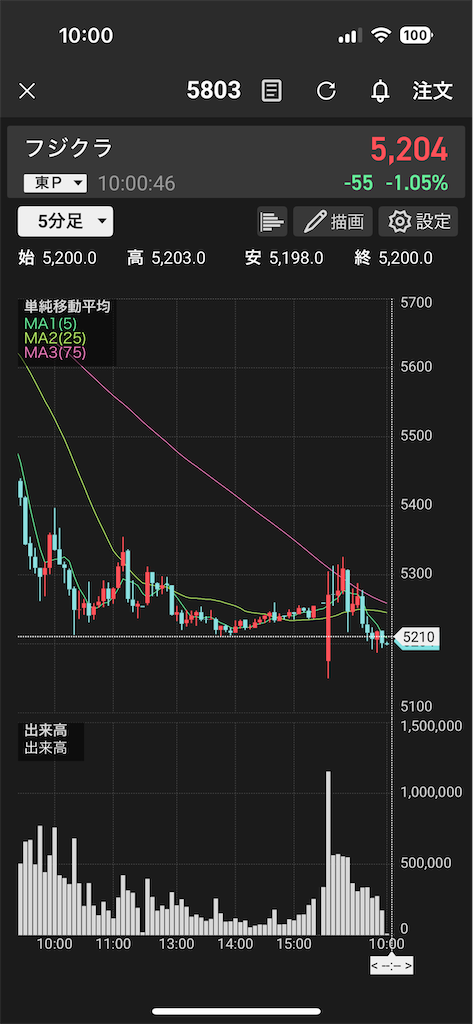This screenshot has height=1024, width=473.
Task: Open the 描画 drawing tools
Action: 333,221
